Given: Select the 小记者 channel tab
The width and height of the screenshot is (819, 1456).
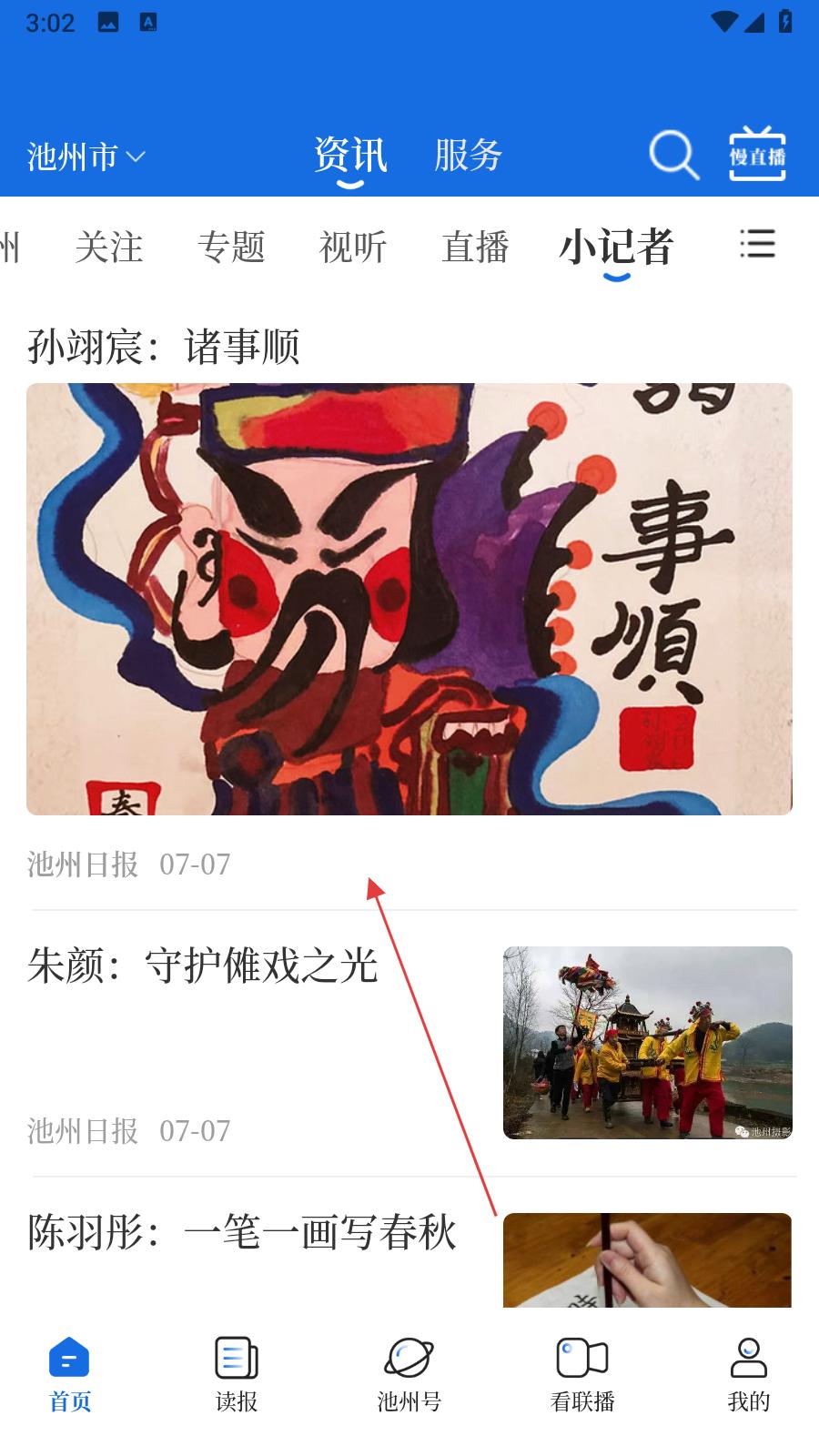Looking at the screenshot, I should point(616,247).
